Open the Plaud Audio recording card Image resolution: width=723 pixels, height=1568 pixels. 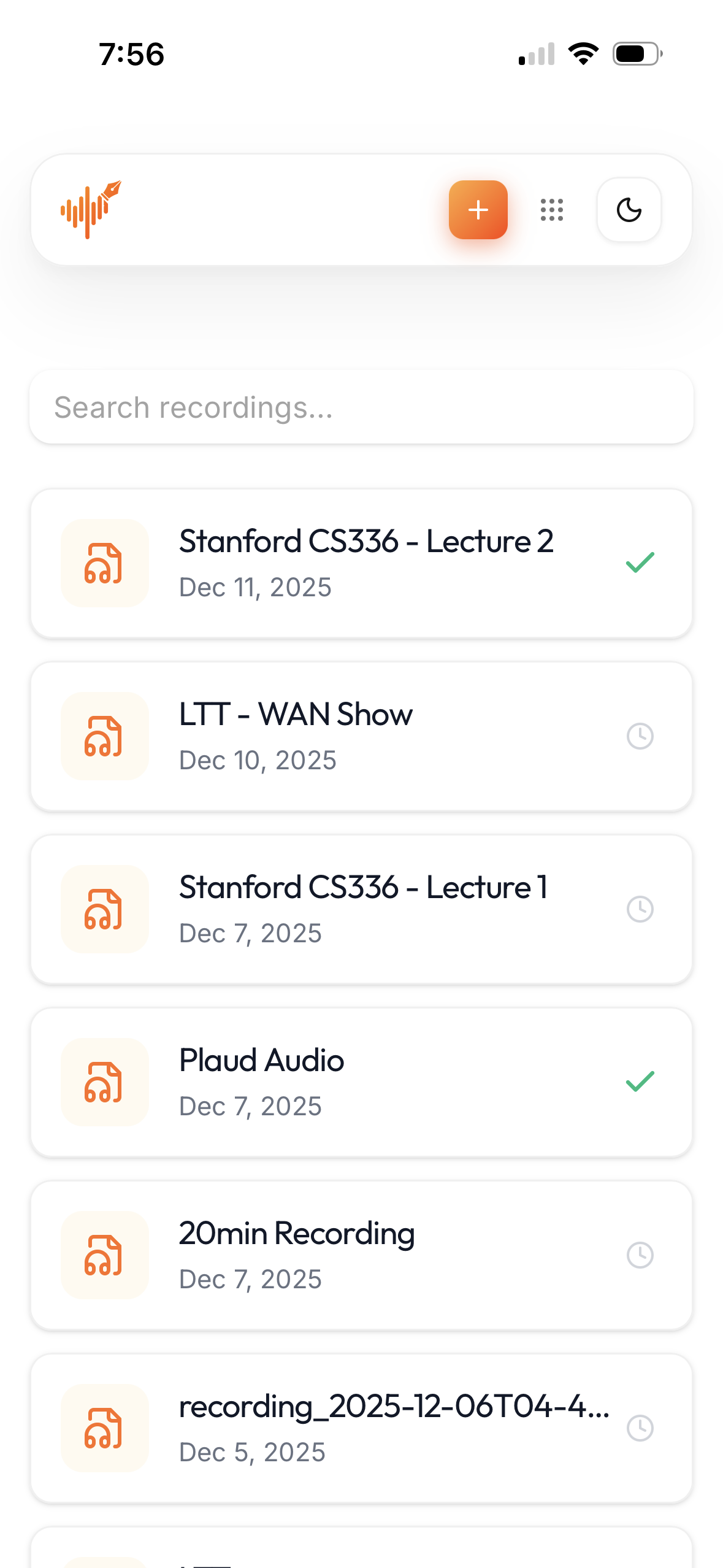pos(361,1082)
